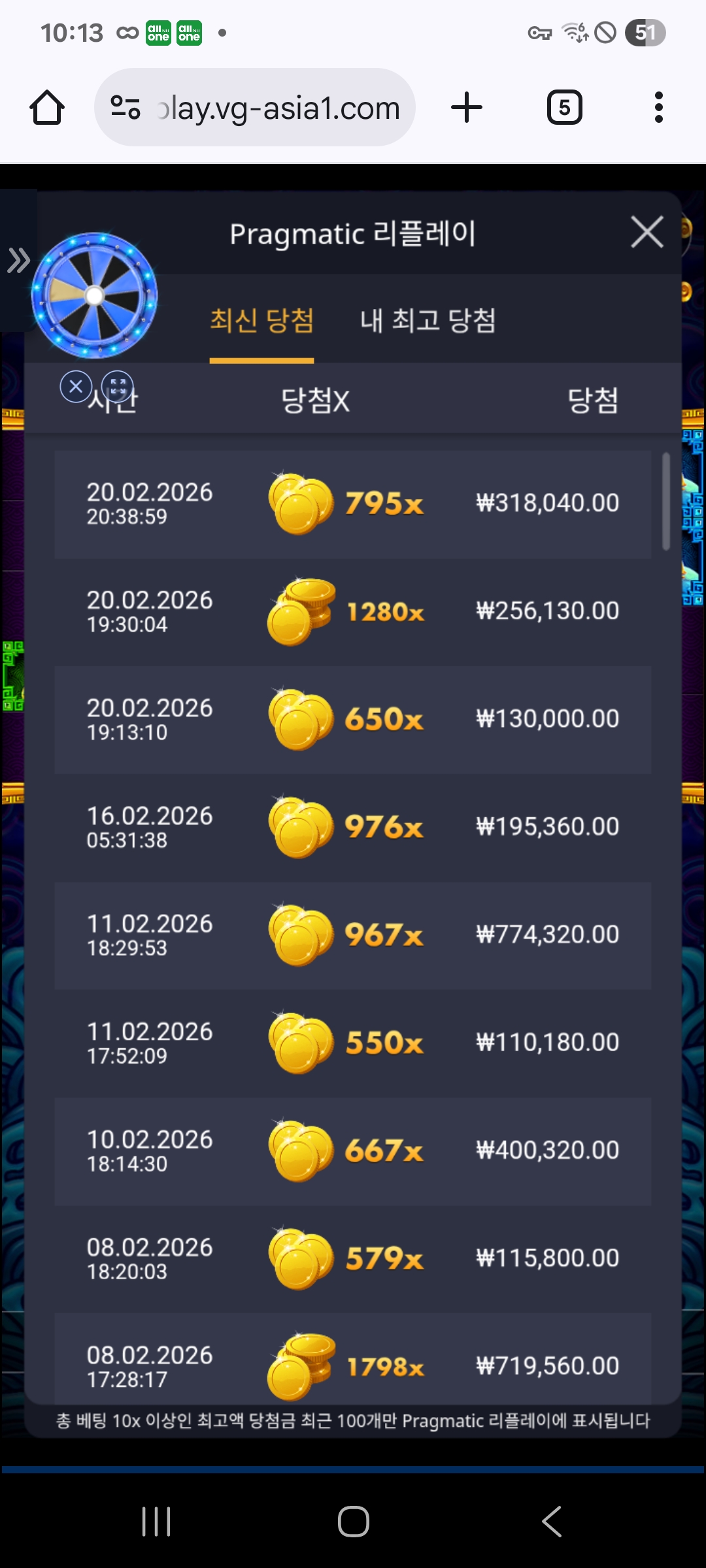Open the replay with 795x win
The image size is (706, 1568).
pyautogui.click(x=352, y=504)
